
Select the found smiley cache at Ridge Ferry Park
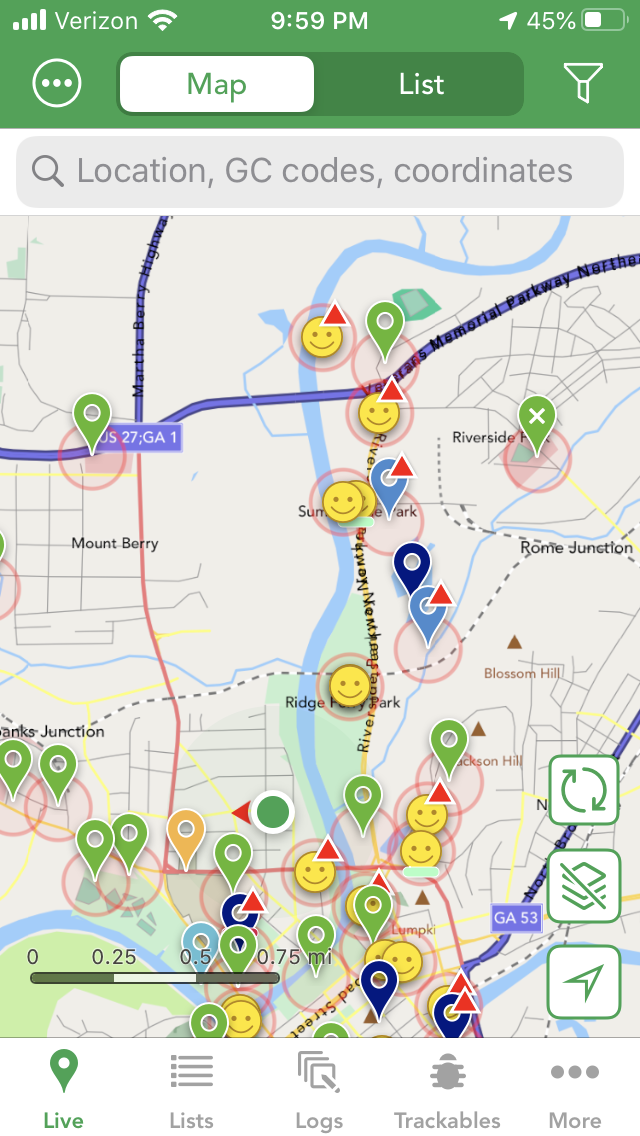tap(349, 685)
